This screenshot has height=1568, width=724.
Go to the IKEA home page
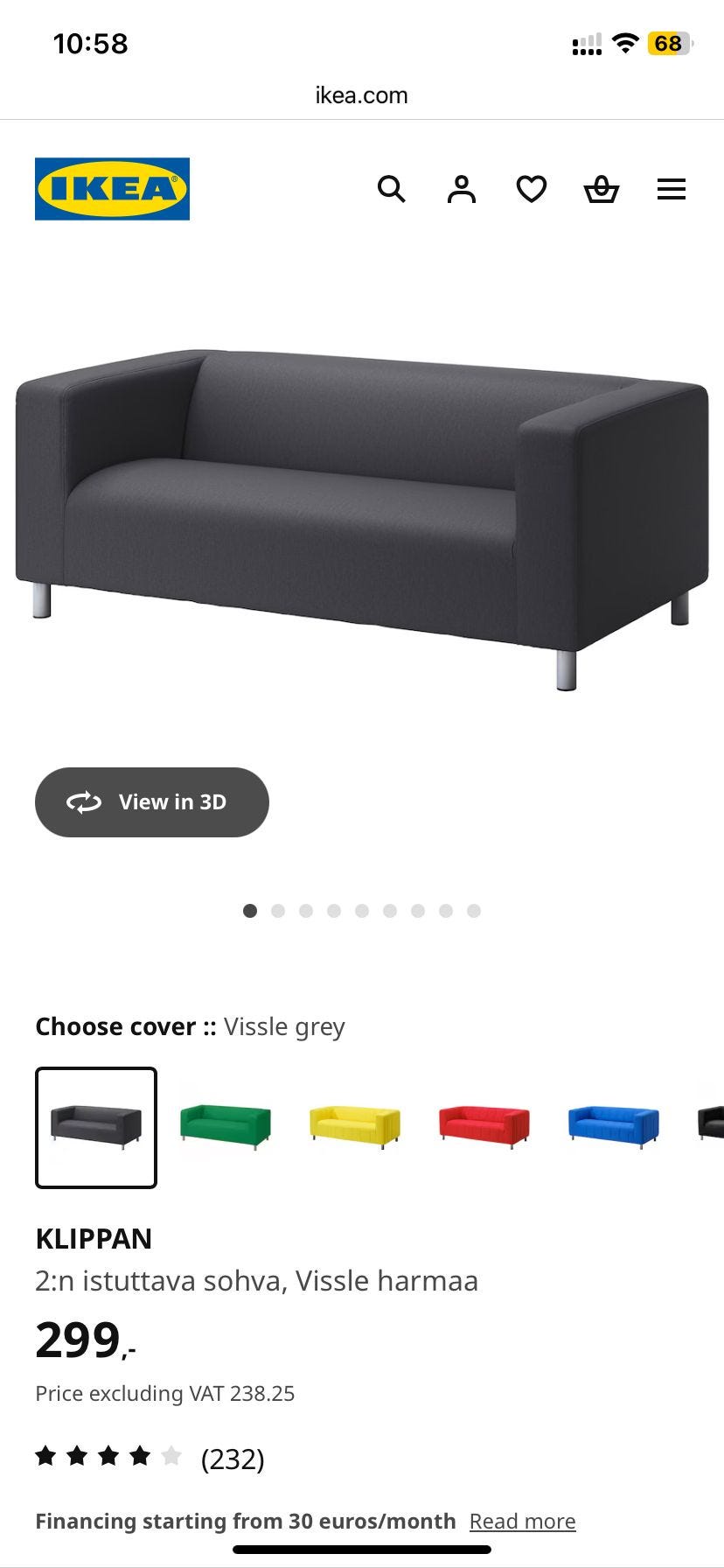(x=112, y=189)
